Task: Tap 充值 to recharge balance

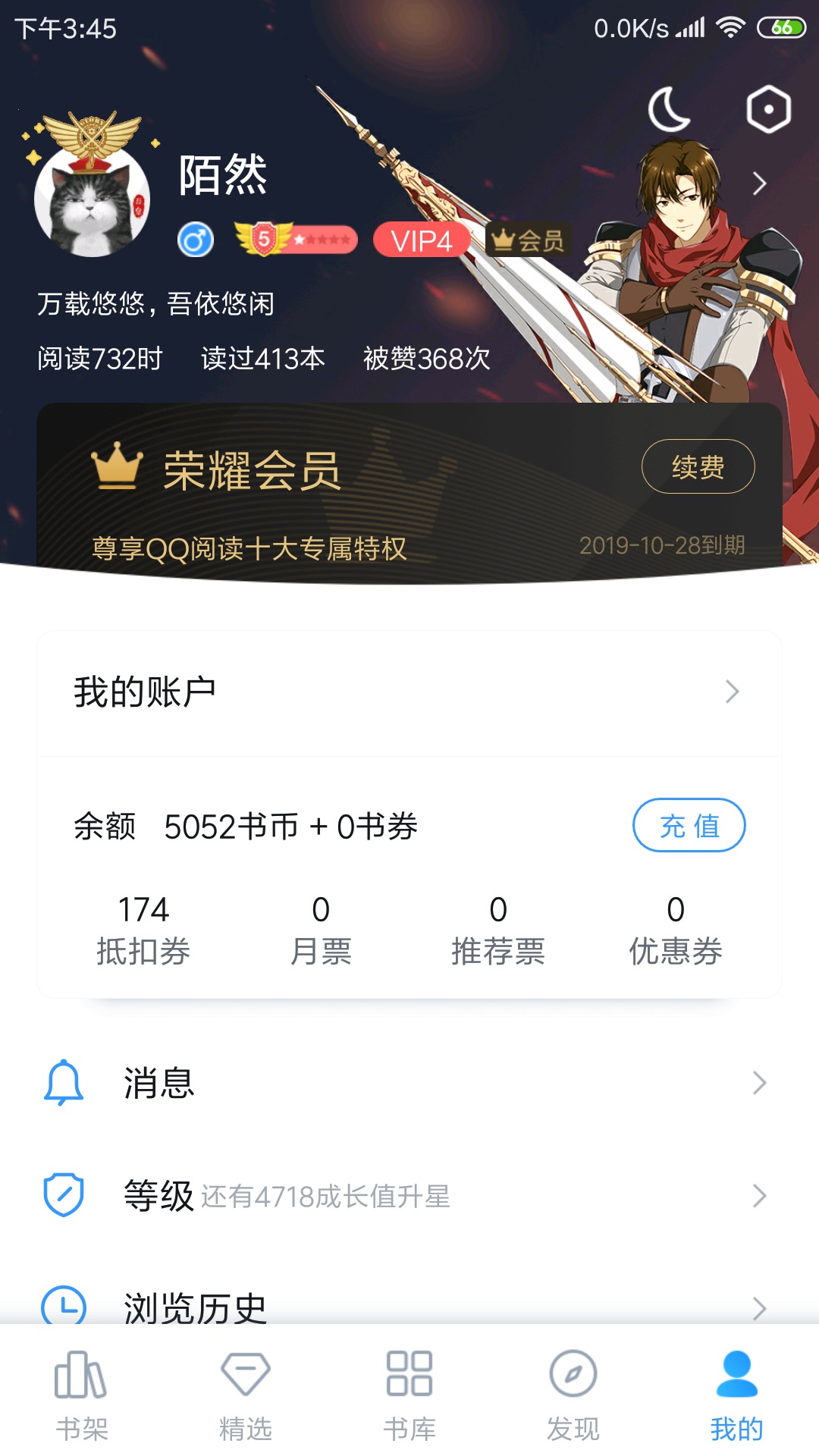Action: pos(689,825)
